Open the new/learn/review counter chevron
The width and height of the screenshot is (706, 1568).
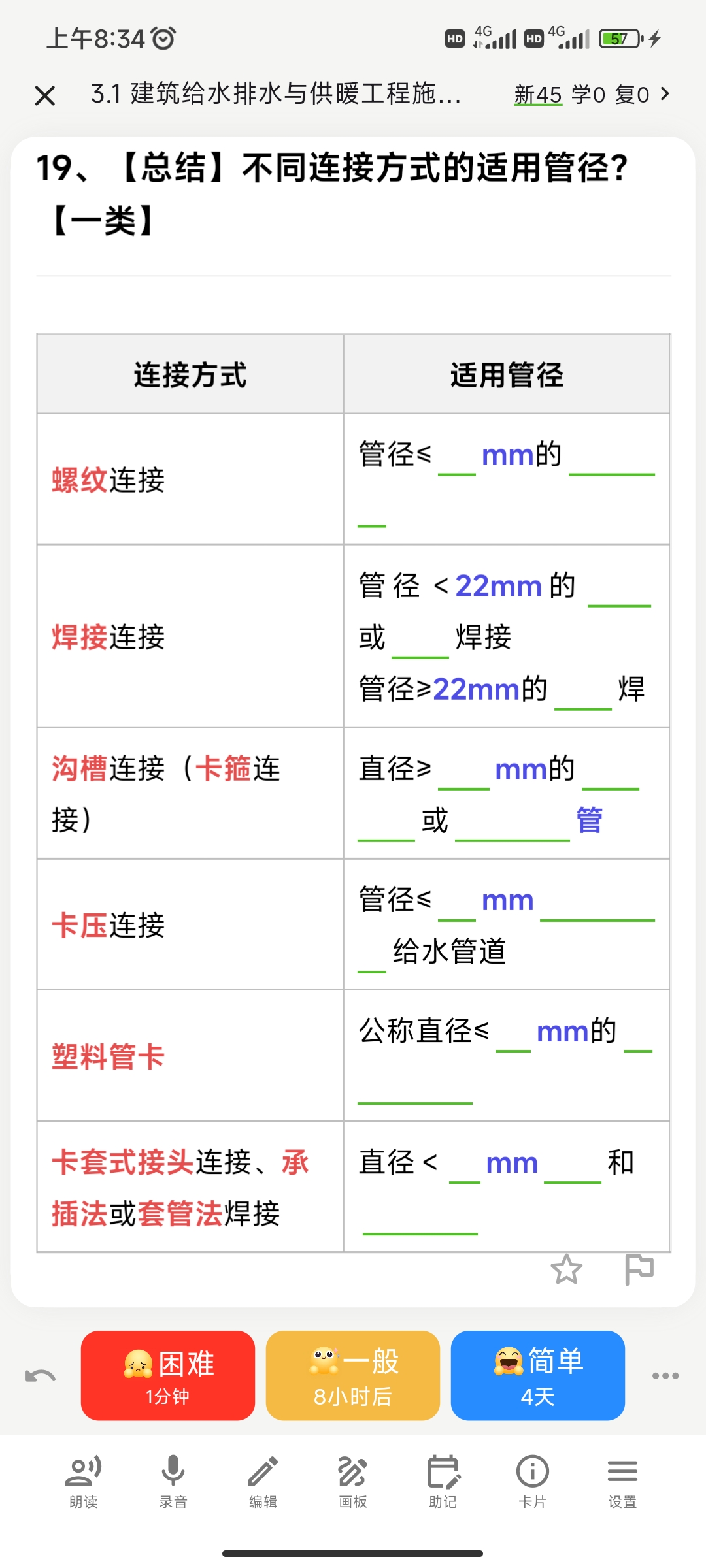(665, 94)
